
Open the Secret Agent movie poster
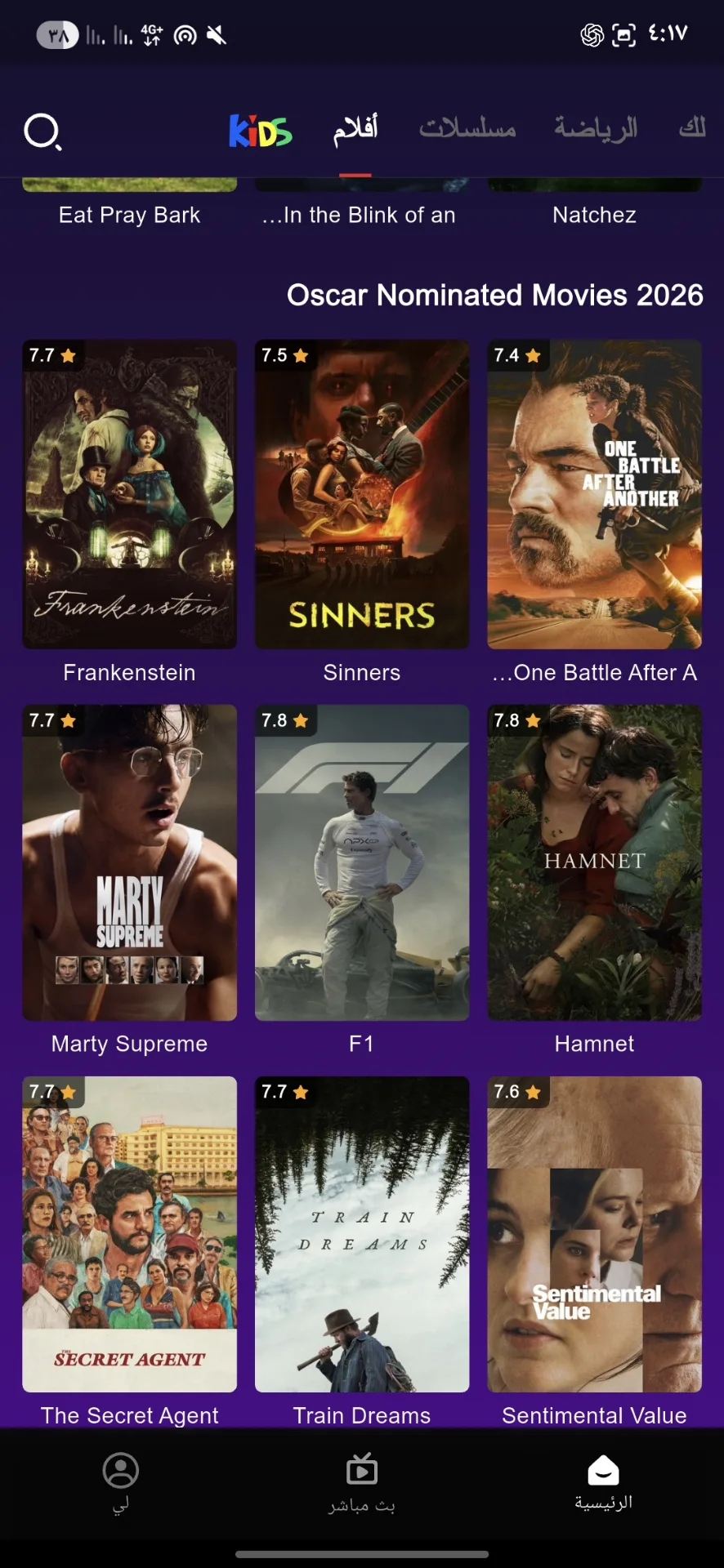(x=128, y=1233)
